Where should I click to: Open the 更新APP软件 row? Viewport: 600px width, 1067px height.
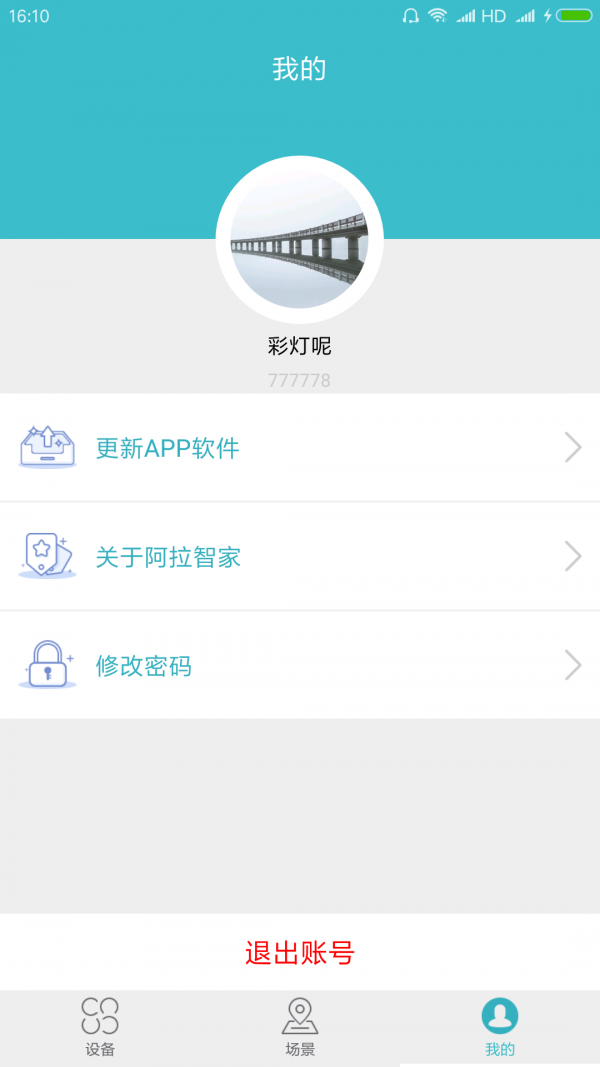click(300, 447)
